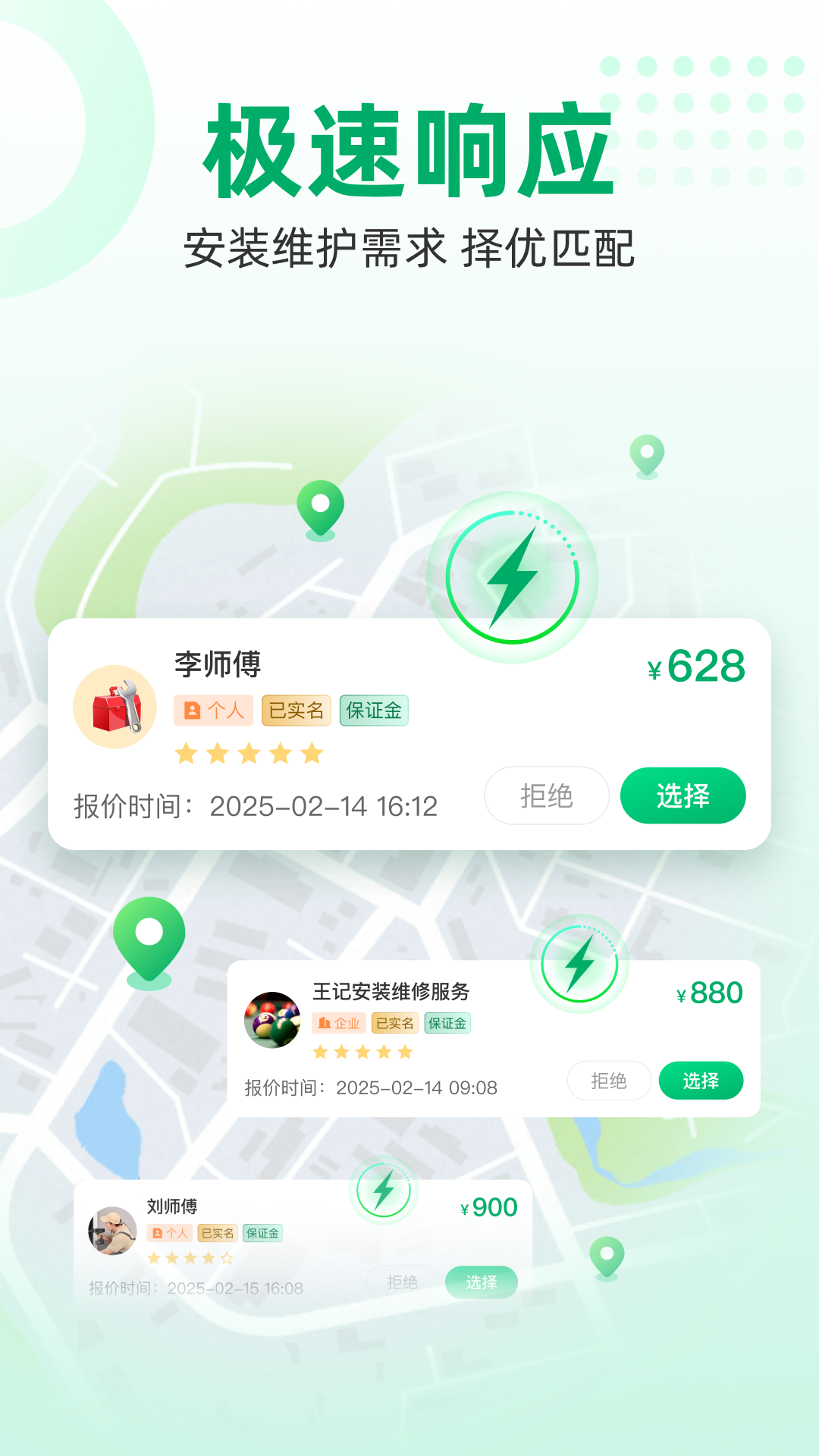Toggle the 保证金 badge on 李师傅's card

(x=374, y=711)
